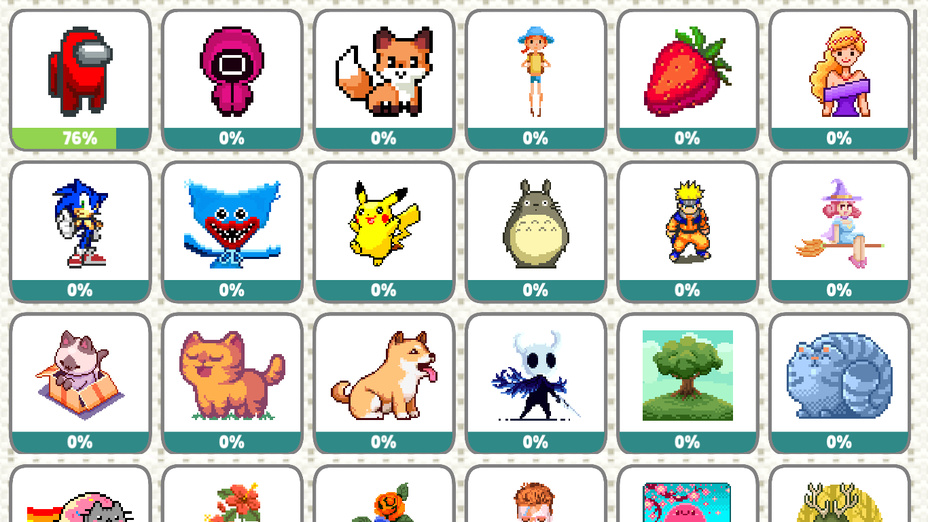This screenshot has height=522, width=928.
Task: Select the smiling orange cat pixel art
Action: pos(232,376)
